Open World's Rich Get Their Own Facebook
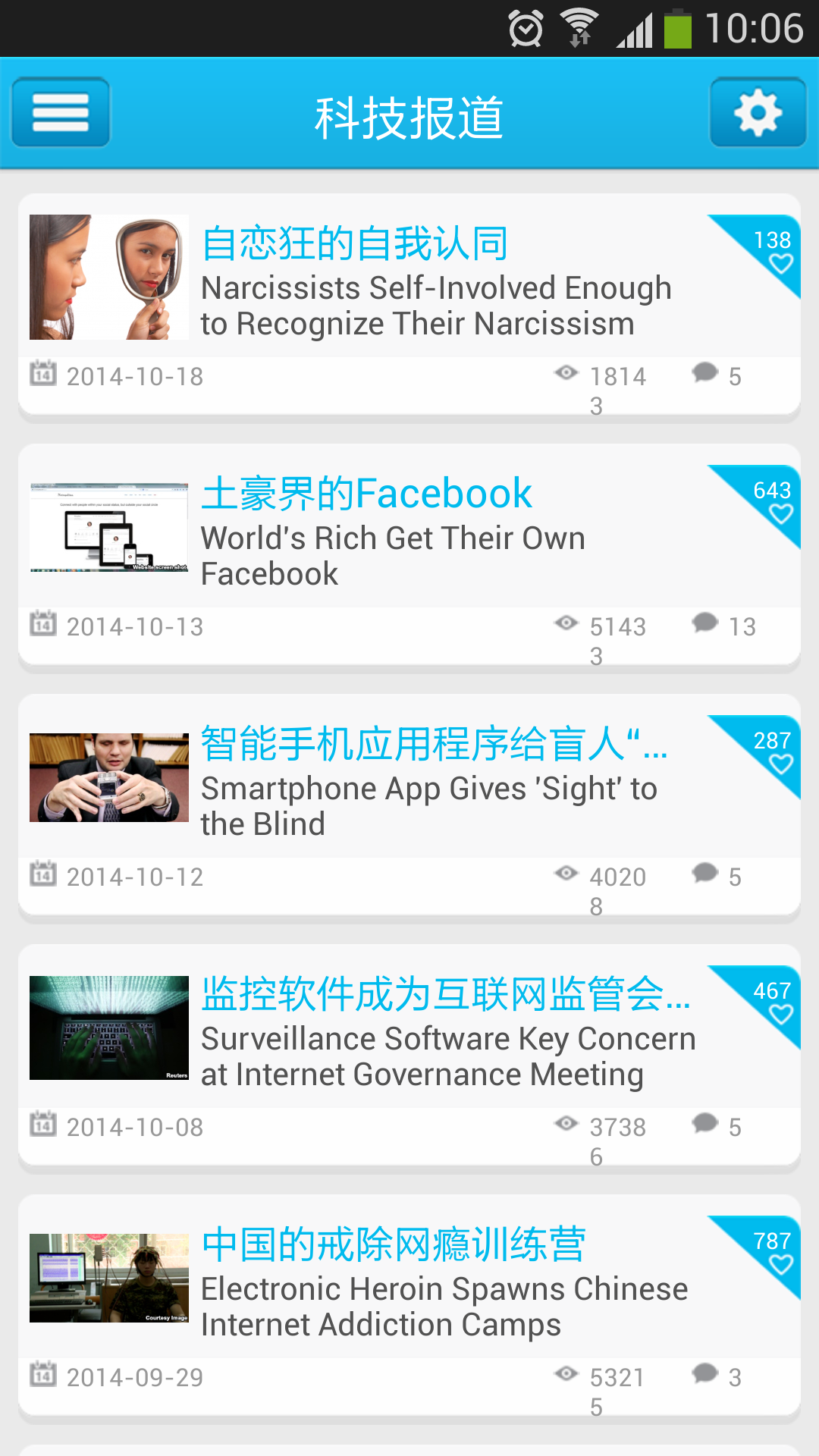This screenshot has height=1456, width=819. click(x=393, y=556)
